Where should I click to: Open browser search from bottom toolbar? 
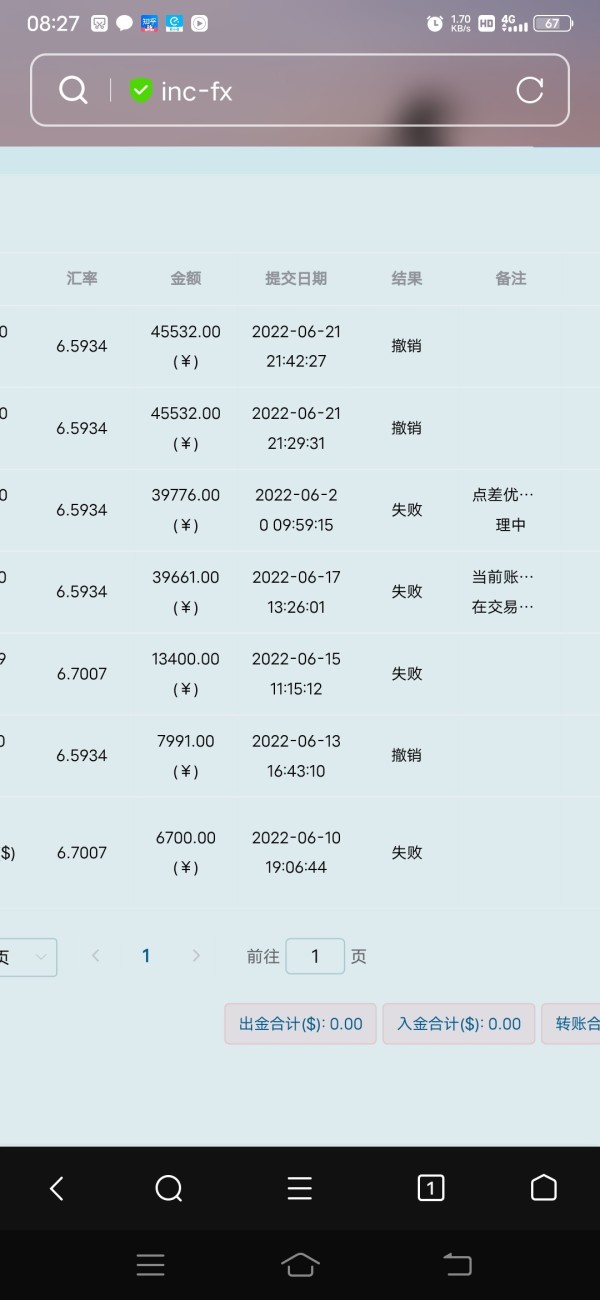coord(169,1188)
